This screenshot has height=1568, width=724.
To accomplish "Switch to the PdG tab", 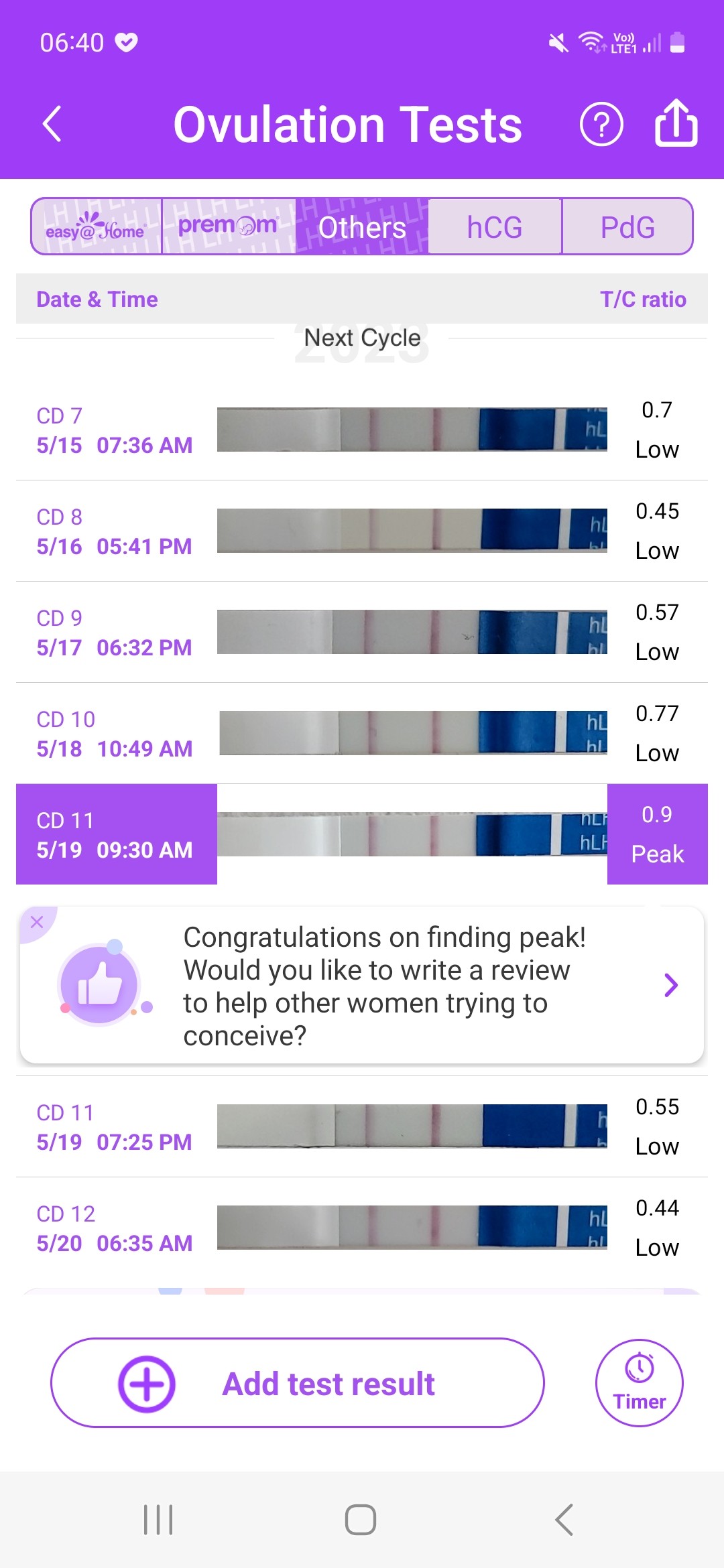I will 627,227.
